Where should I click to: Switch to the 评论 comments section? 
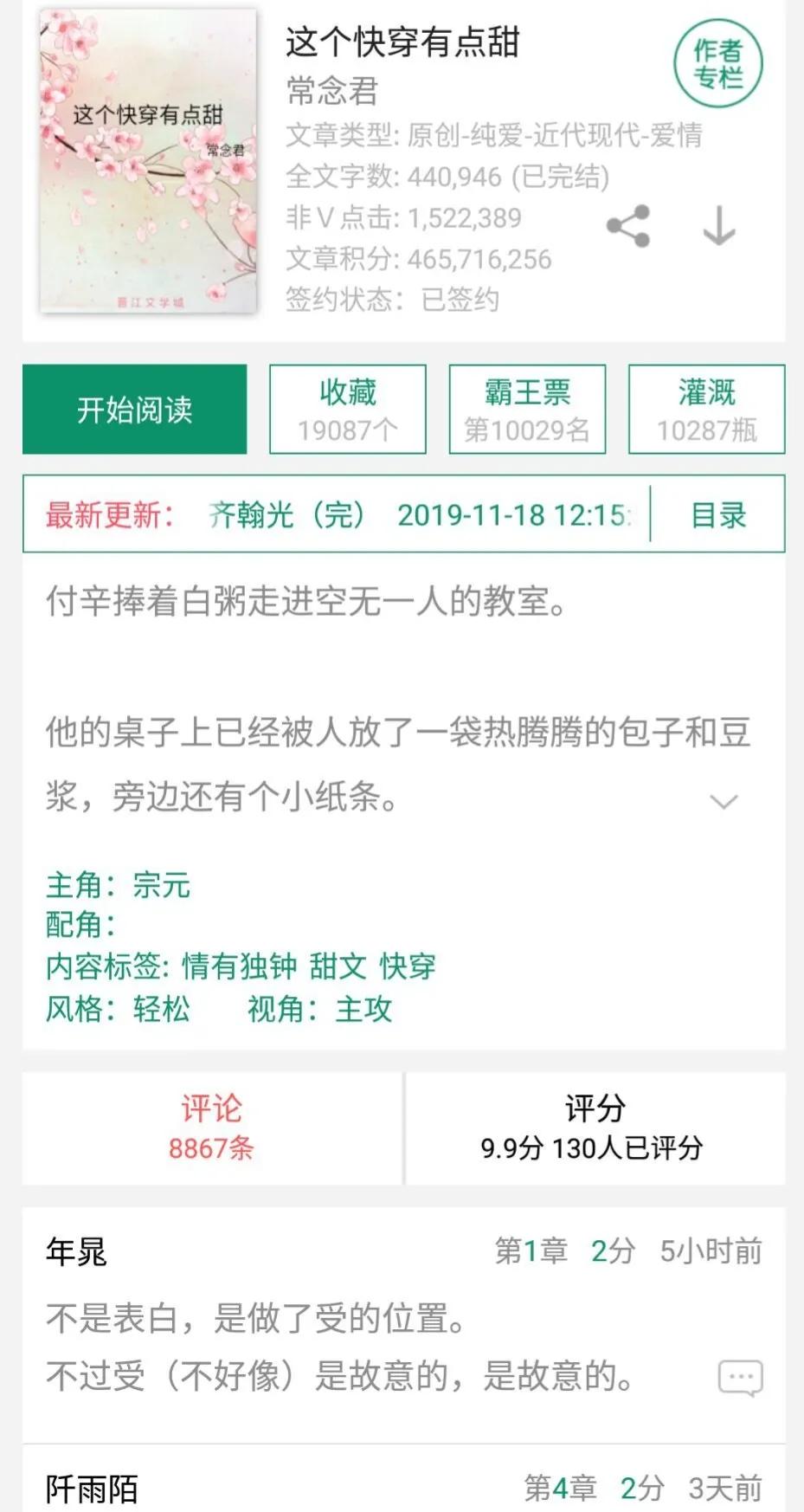209,1126
